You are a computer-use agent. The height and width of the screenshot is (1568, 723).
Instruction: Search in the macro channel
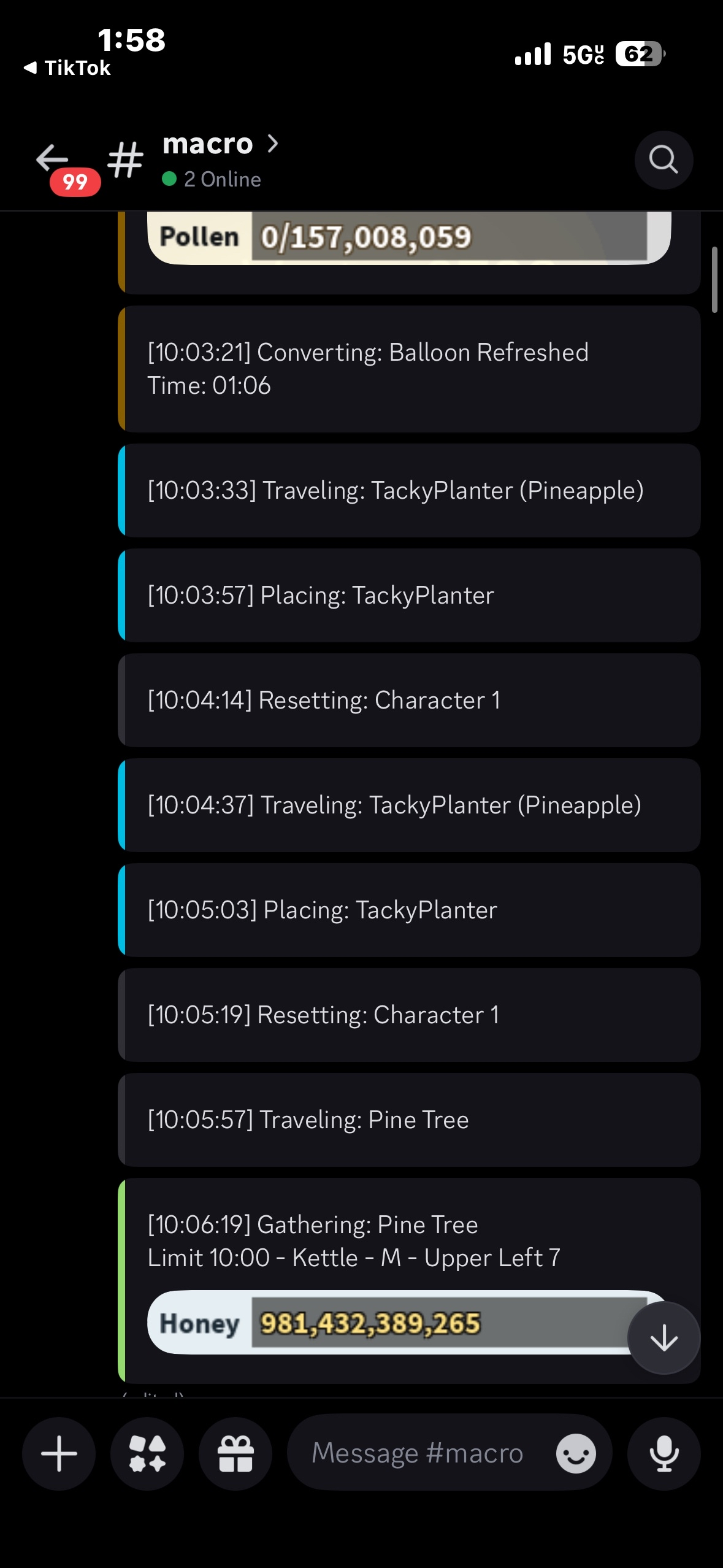pos(663,160)
